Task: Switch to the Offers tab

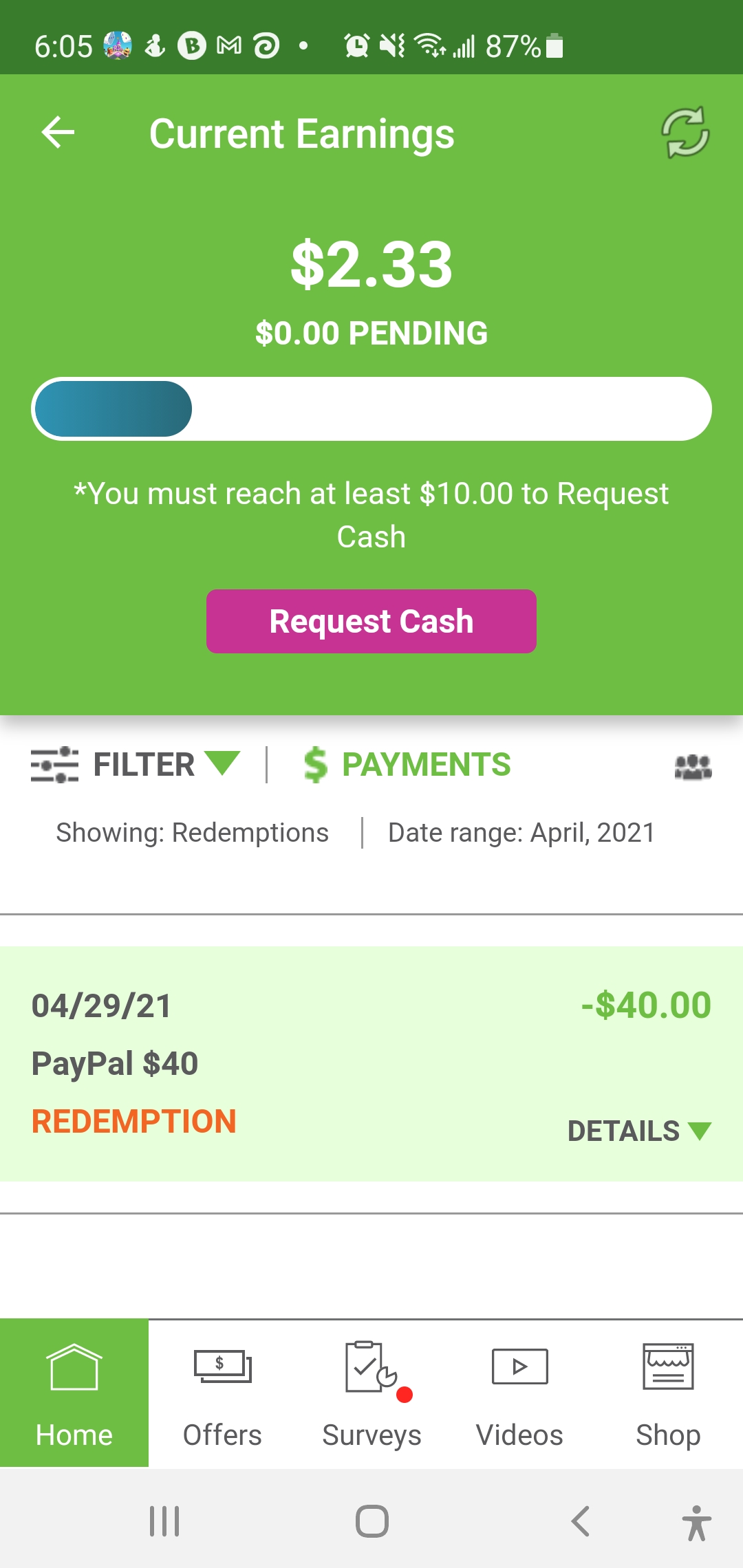Action: click(222, 1396)
